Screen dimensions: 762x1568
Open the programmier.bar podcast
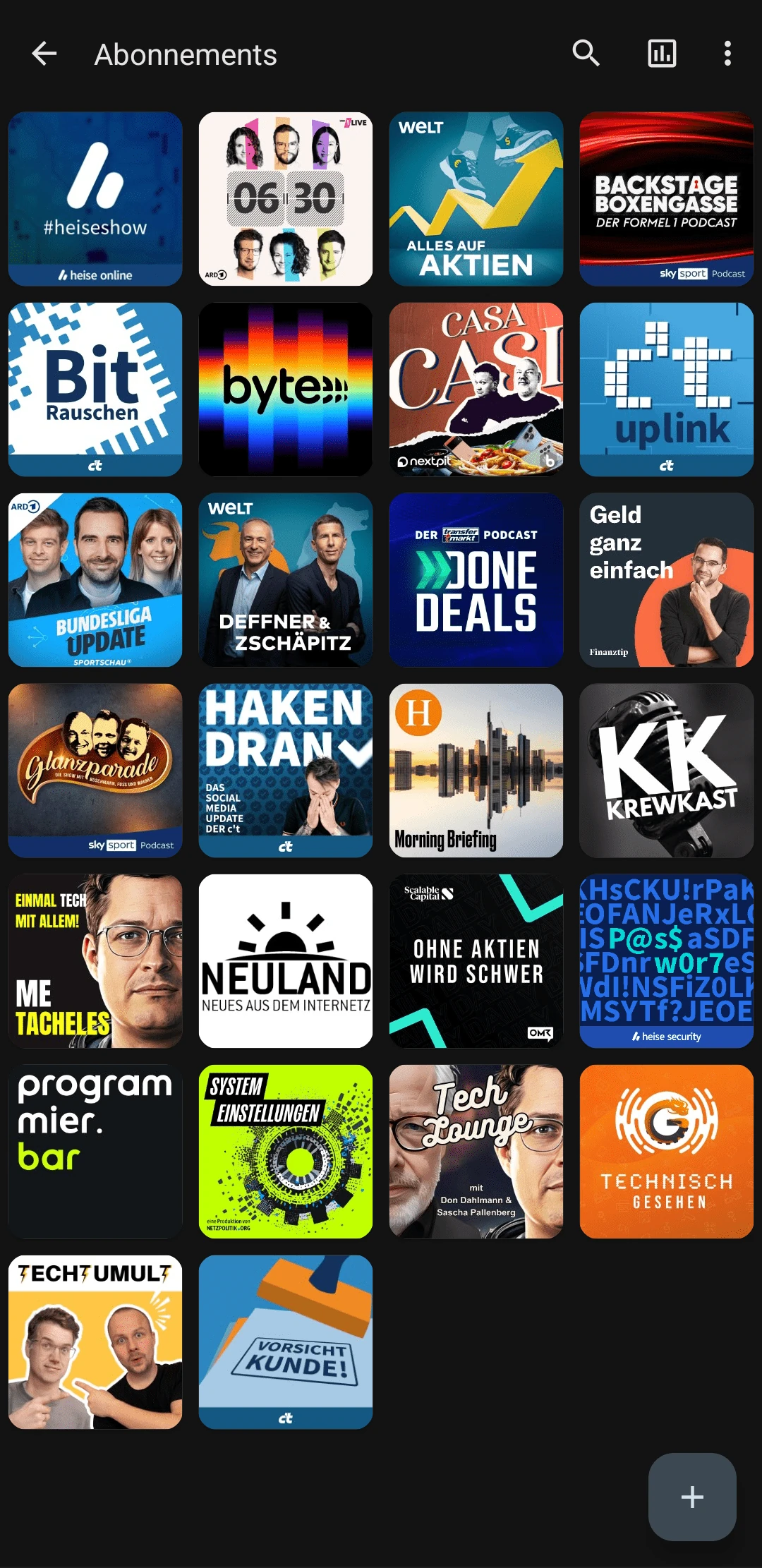point(95,1152)
